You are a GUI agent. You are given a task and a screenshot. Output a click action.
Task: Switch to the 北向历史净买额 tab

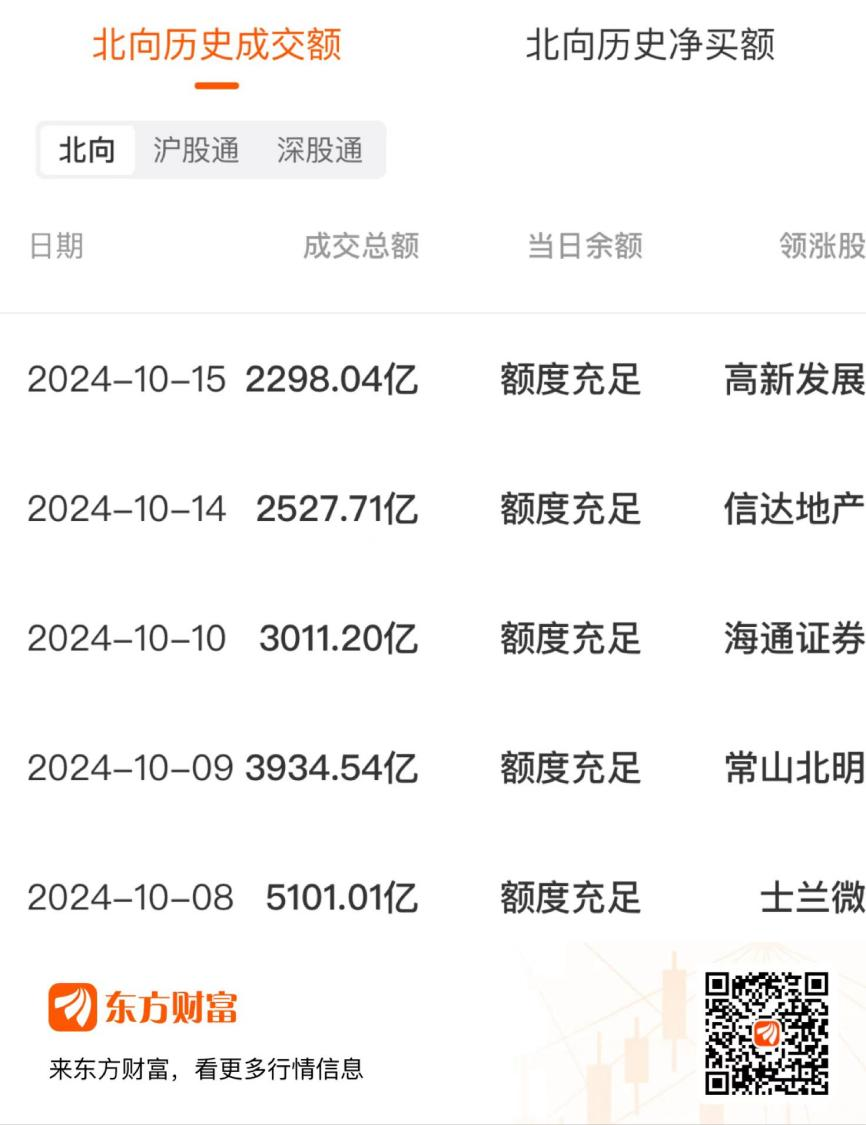650,46
